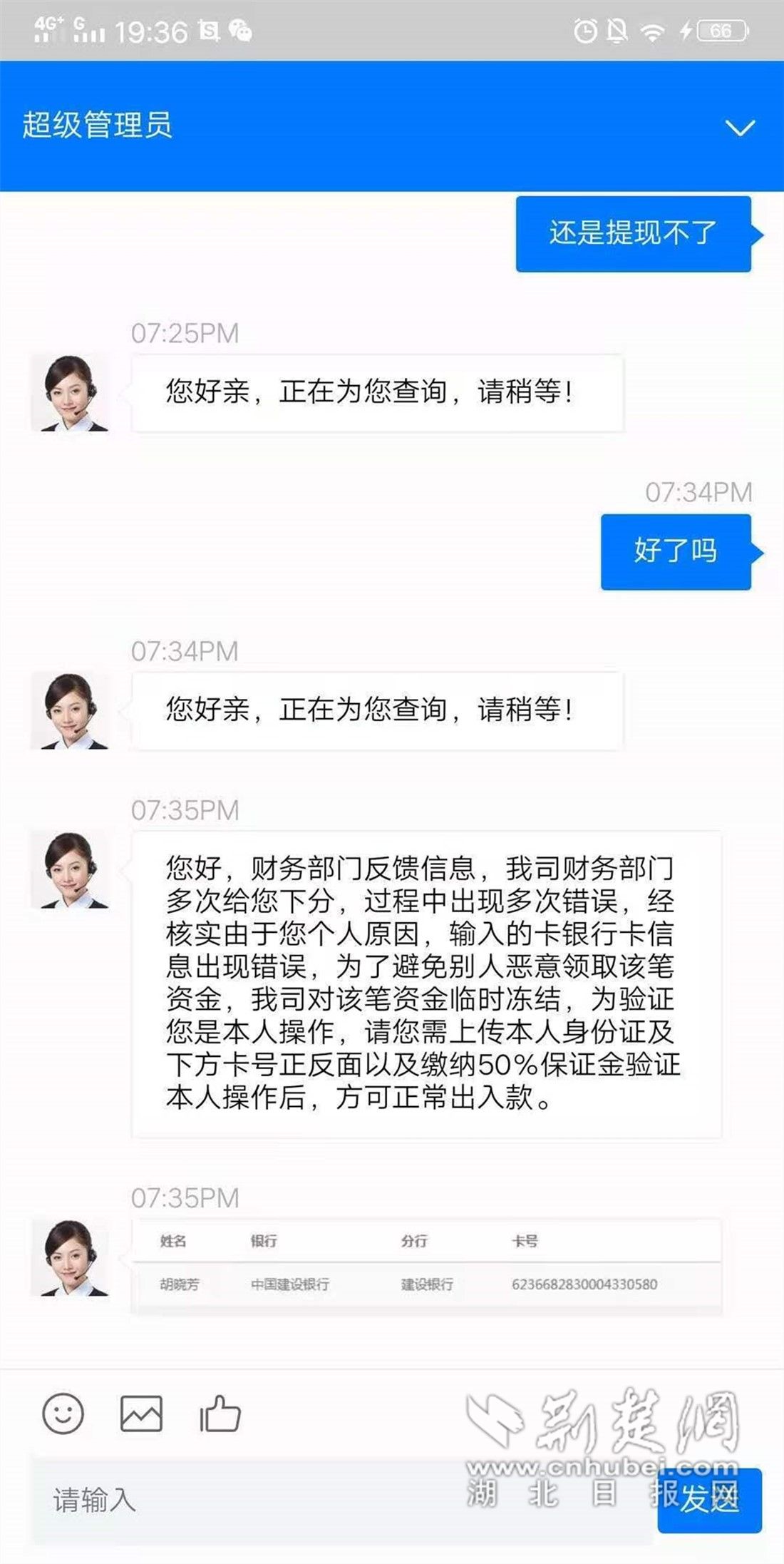Attach a picture to the chat
Image resolution: width=784 pixels, height=1564 pixels.
[141, 1413]
